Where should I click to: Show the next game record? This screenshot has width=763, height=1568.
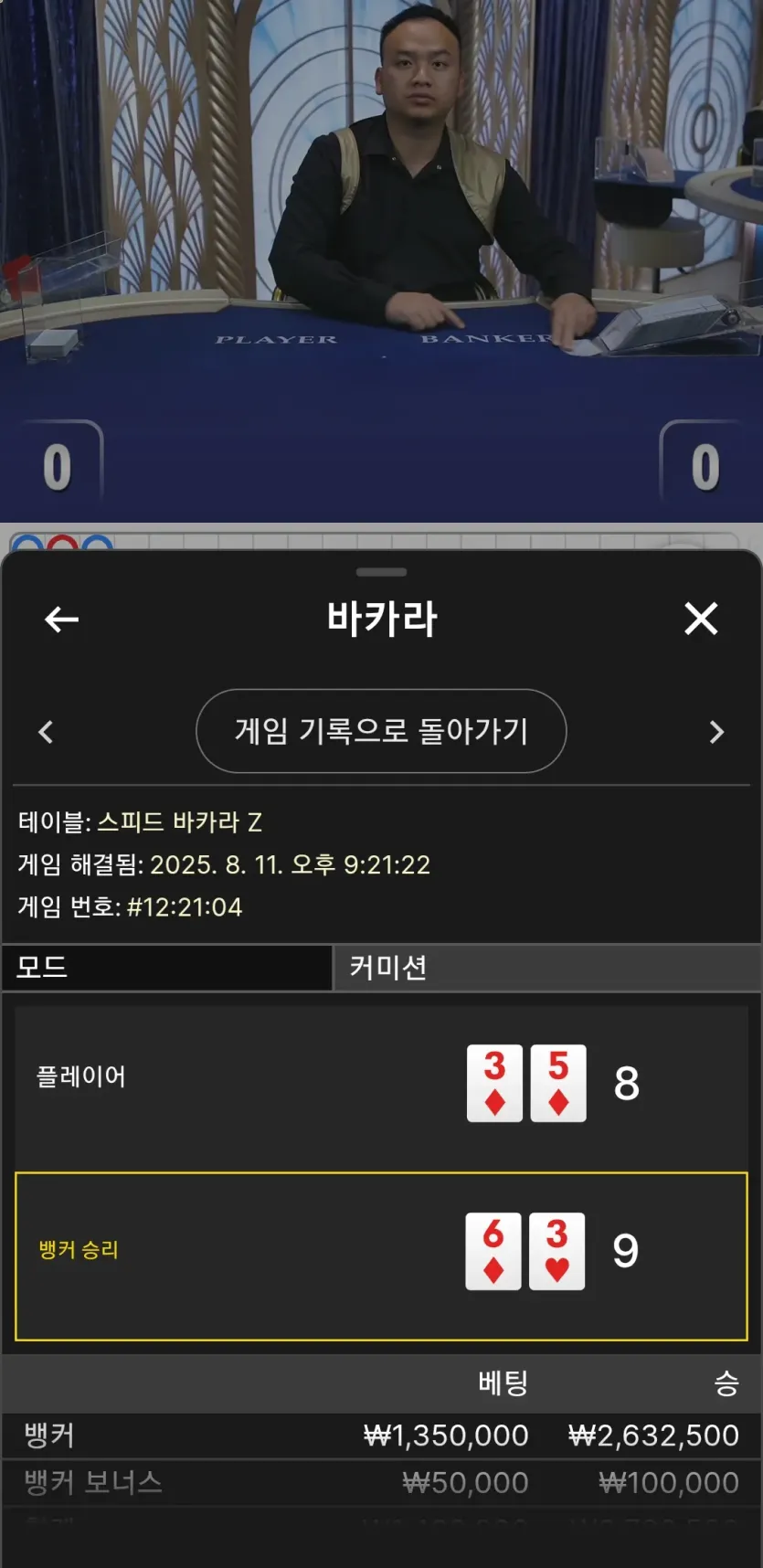(716, 732)
